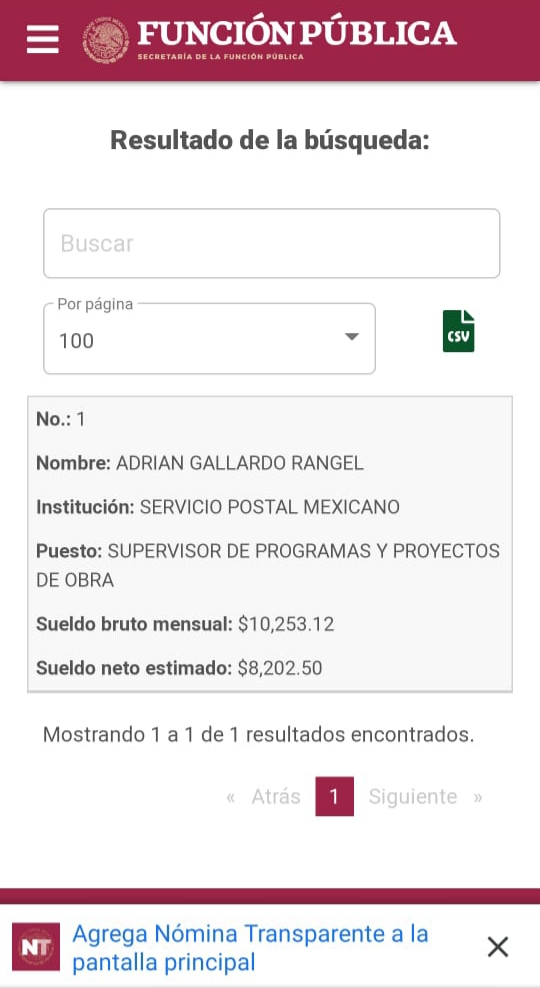Expand the Por página dropdown
This screenshot has width=540, height=988.
click(209, 338)
